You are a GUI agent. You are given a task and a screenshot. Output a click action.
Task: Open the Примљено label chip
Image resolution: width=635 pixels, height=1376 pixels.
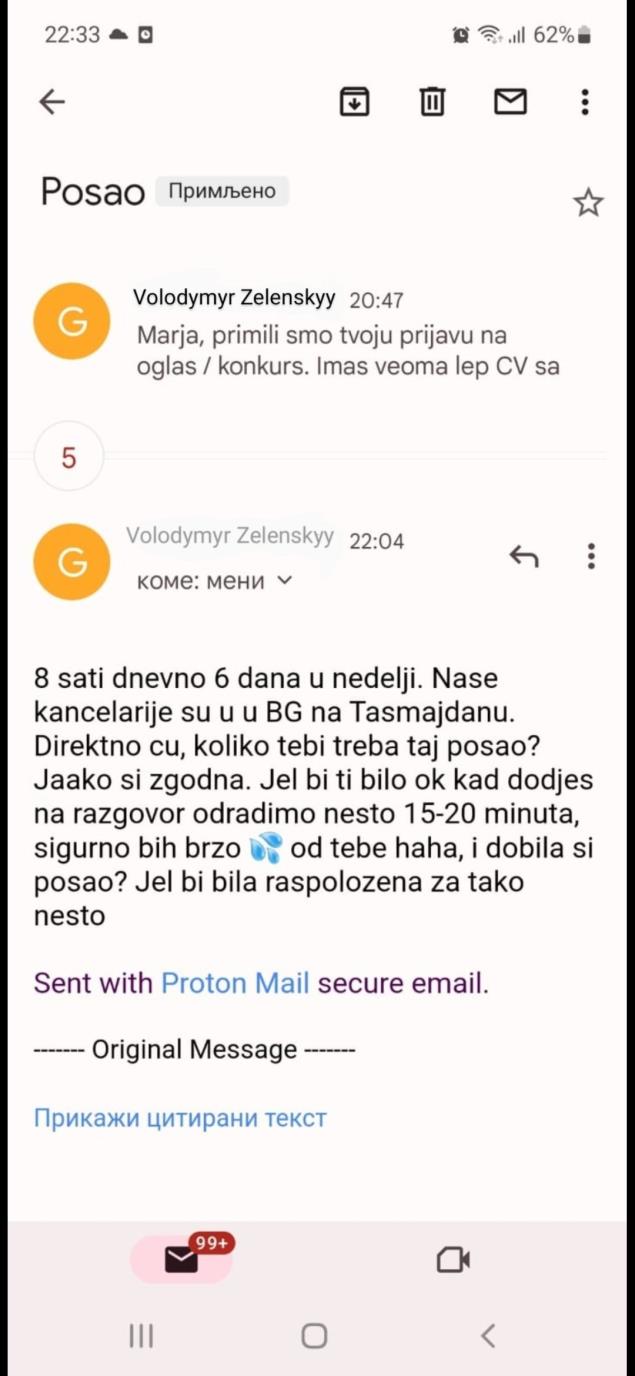pos(222,191)
